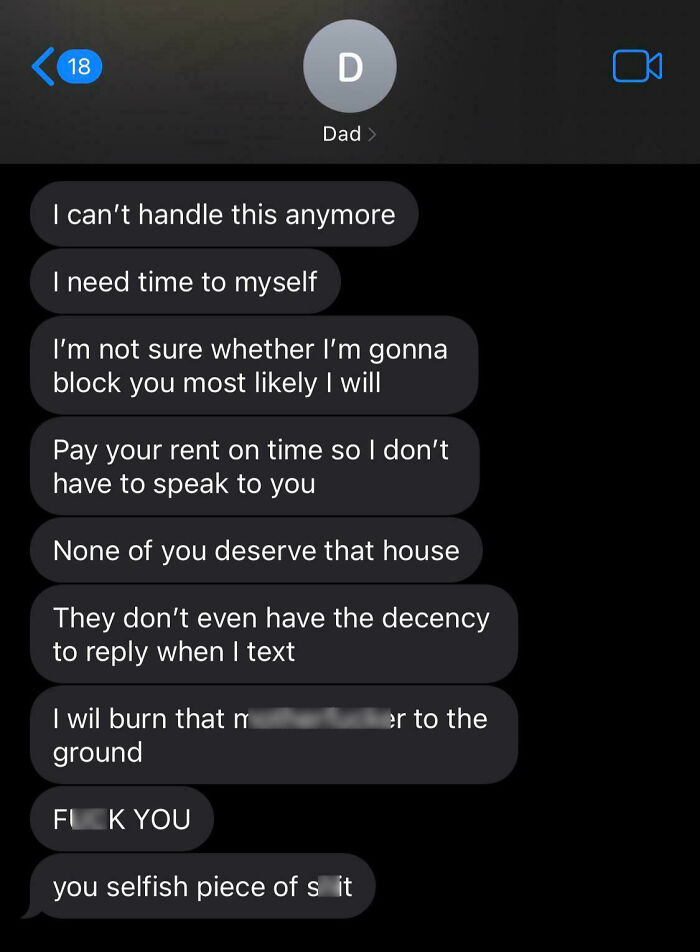
Task: Go back to the messages list
Action: pyautogui.click(x=62, y=67)
